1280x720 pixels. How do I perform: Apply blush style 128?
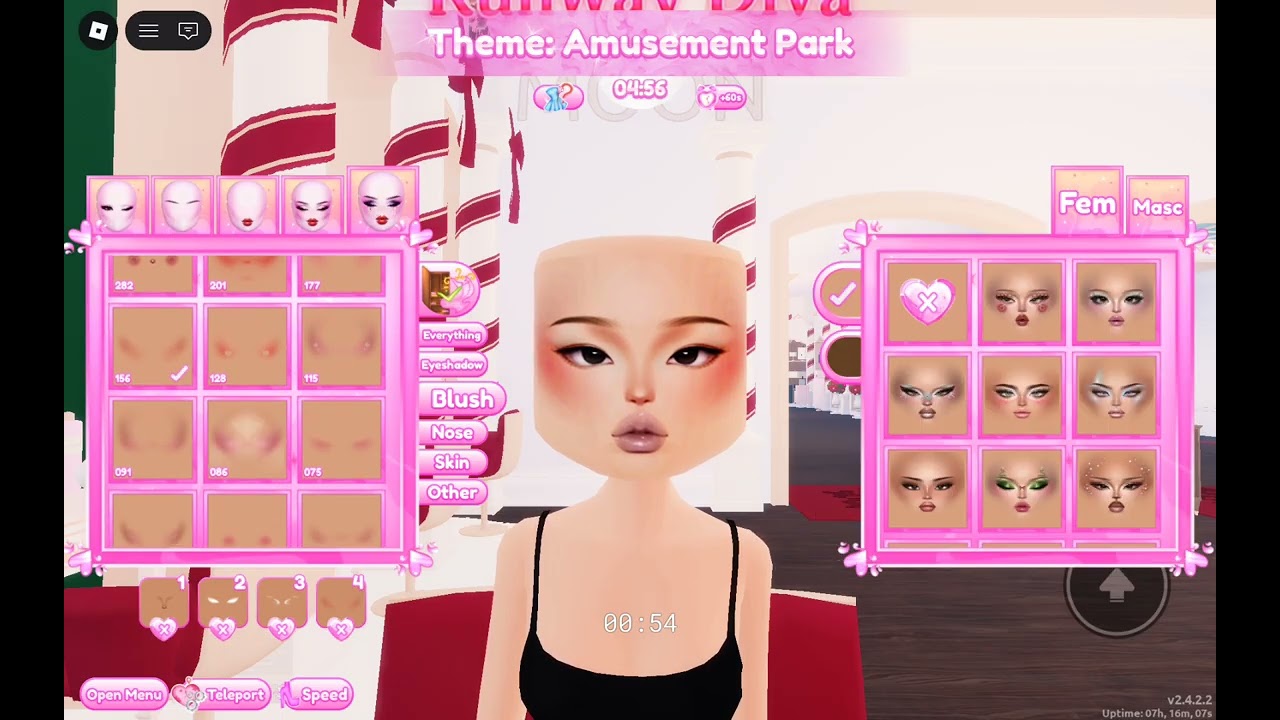(x=246, y=347)
